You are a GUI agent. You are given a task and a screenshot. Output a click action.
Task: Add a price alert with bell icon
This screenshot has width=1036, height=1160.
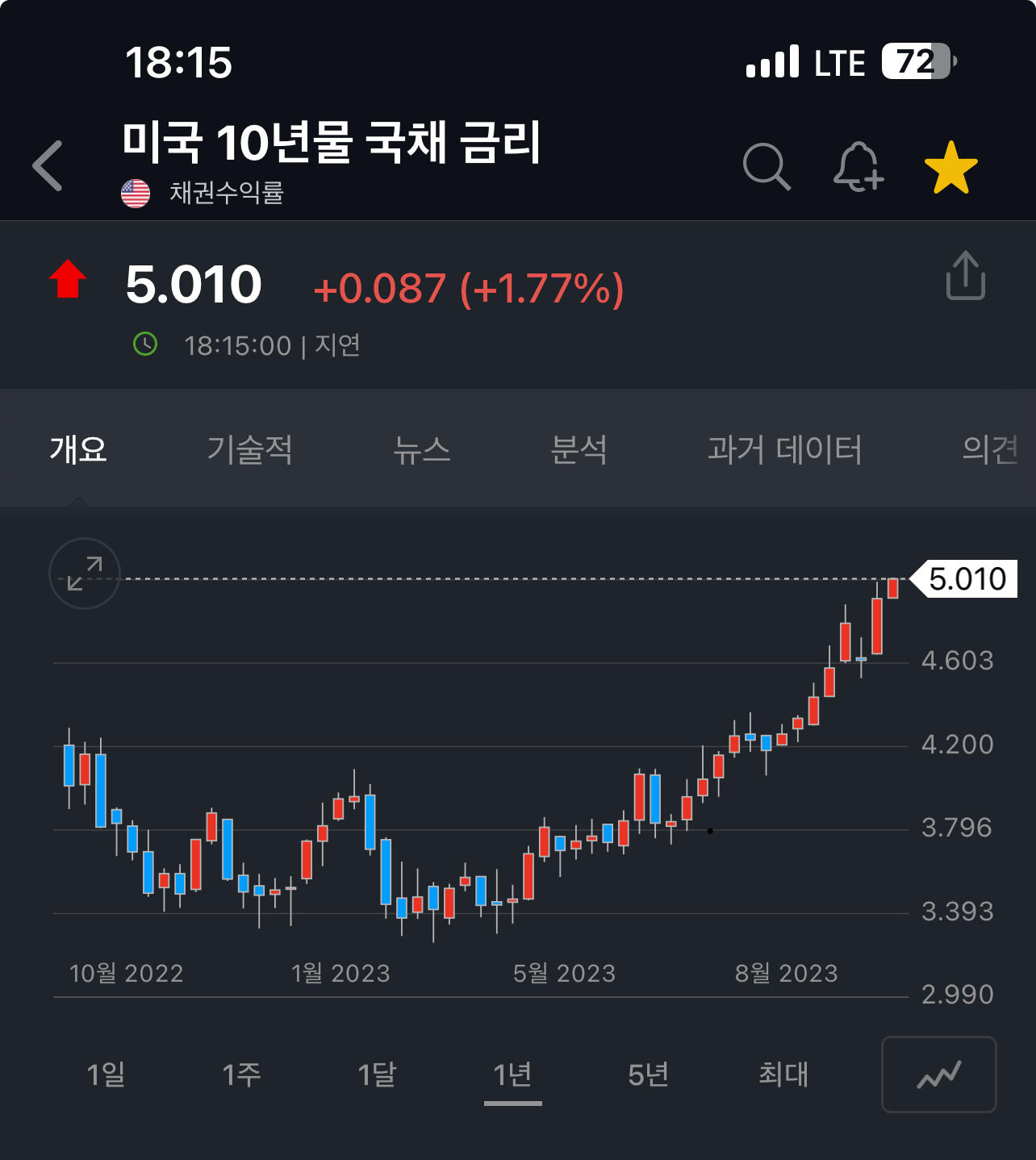(x=858, y=167)
